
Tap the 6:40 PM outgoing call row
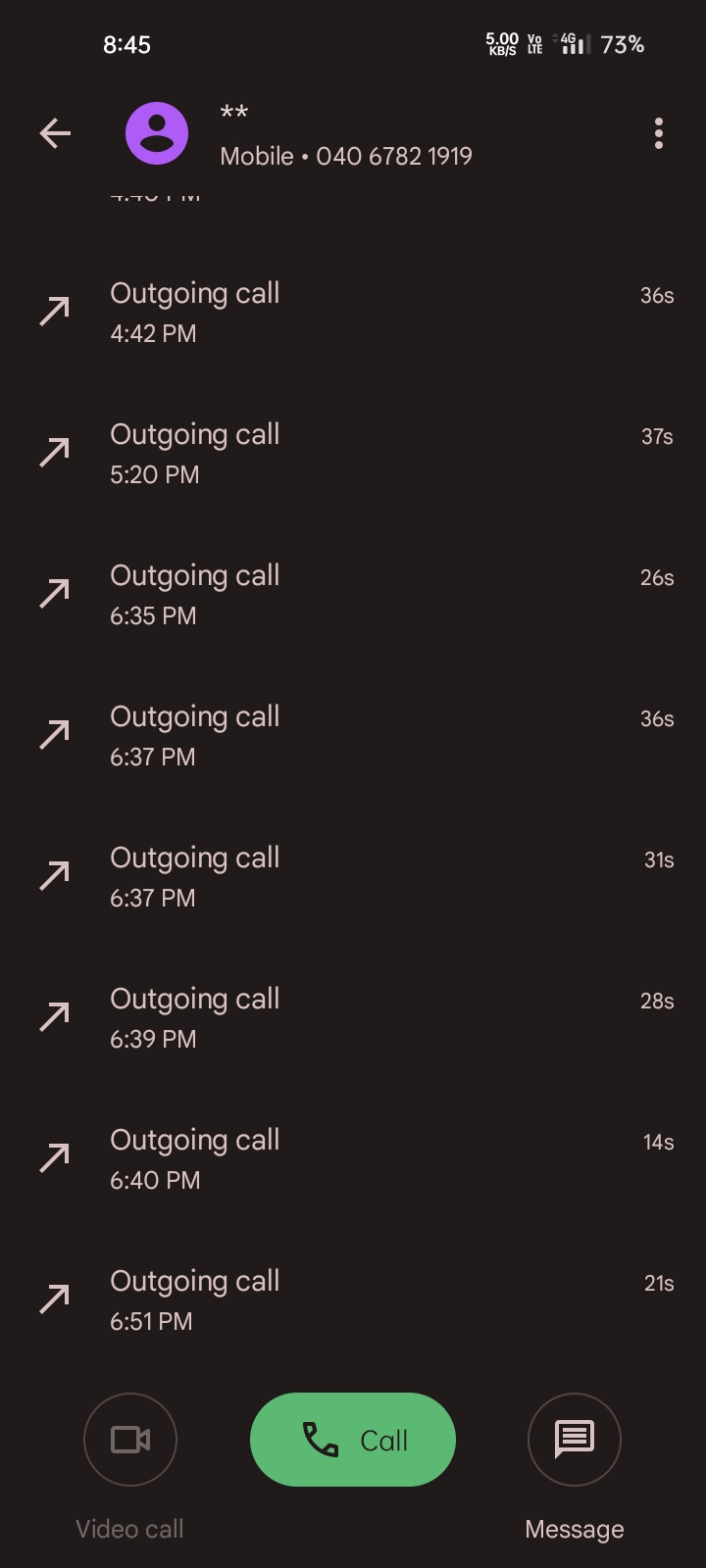coord(353,1159)
